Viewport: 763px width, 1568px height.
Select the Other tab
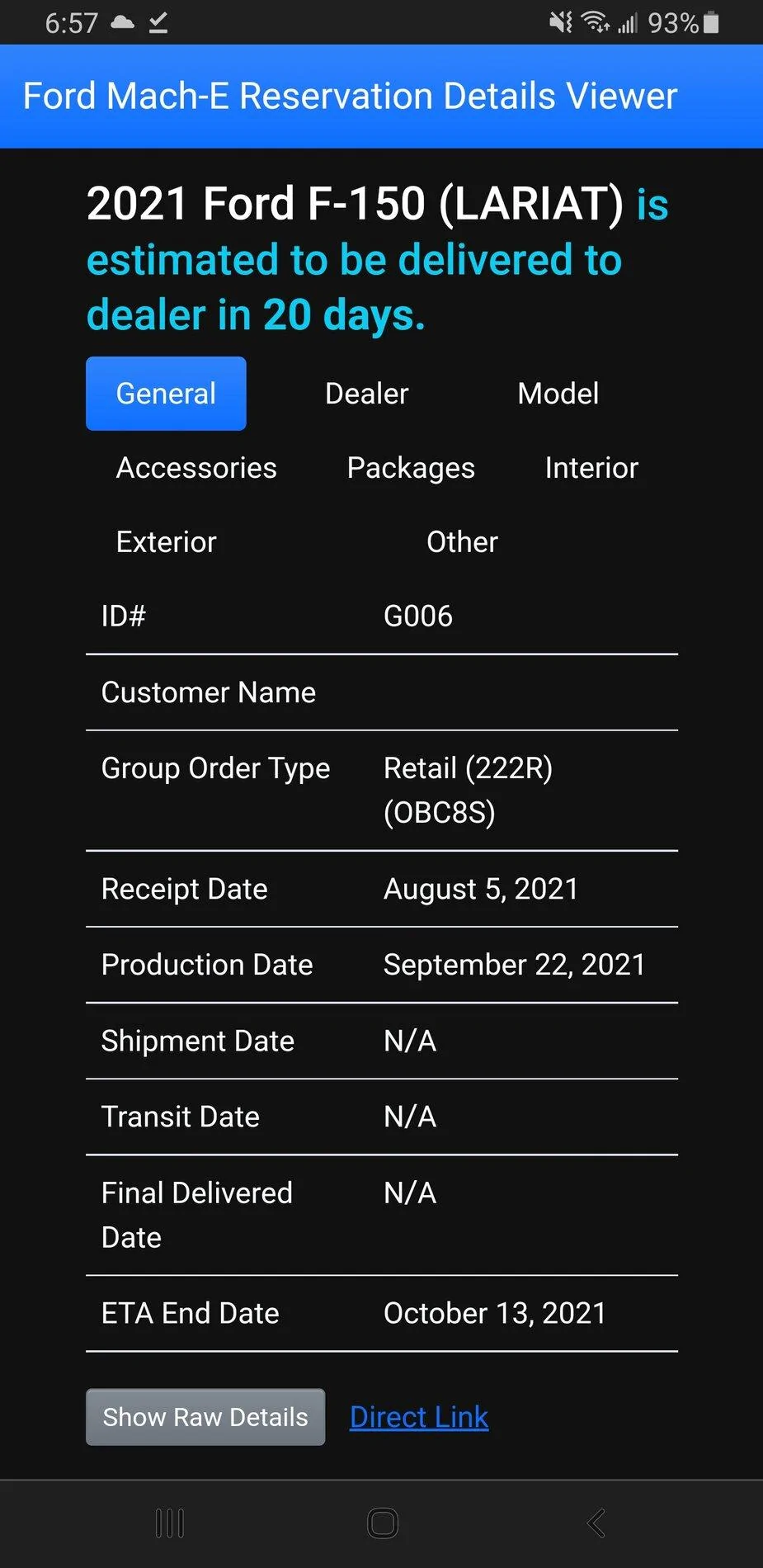click(461, 542)
